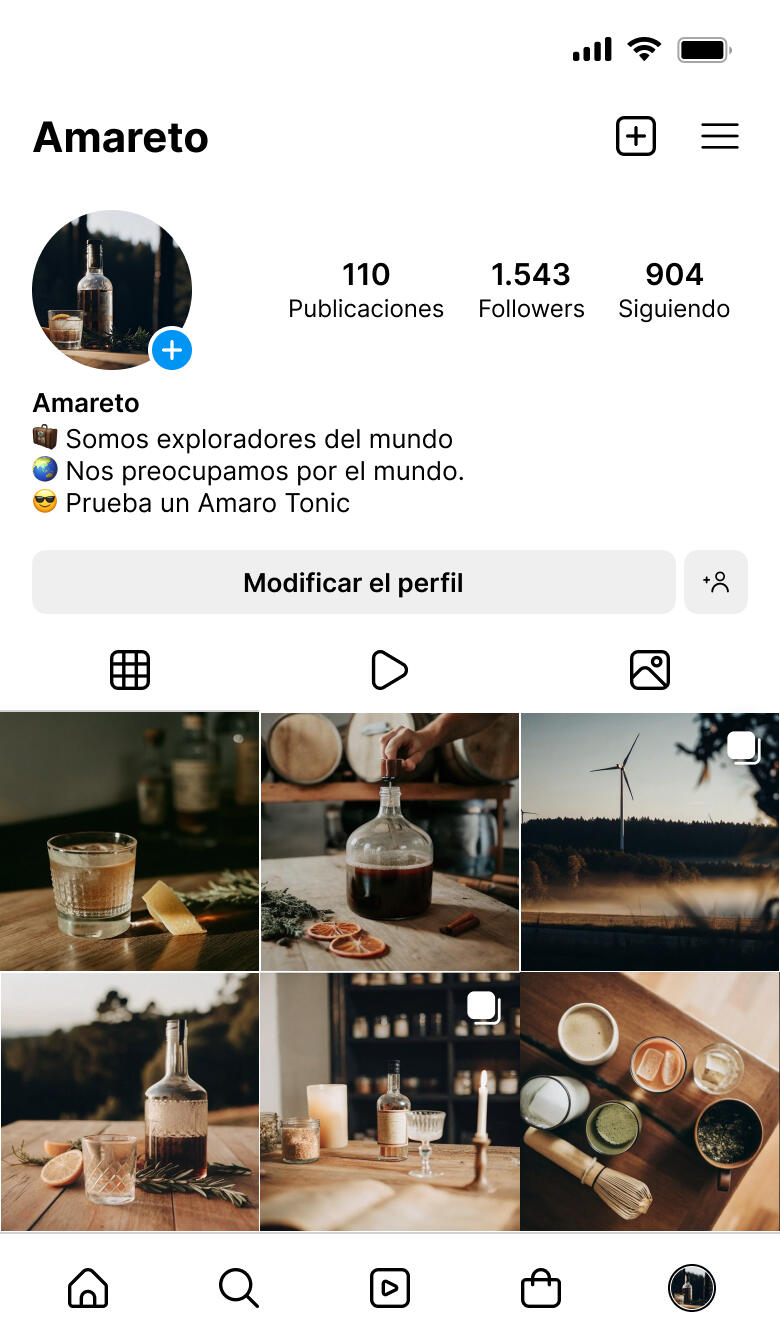
Task: Open the outdoor bottle with orange post
Action: coord(130,1101)
